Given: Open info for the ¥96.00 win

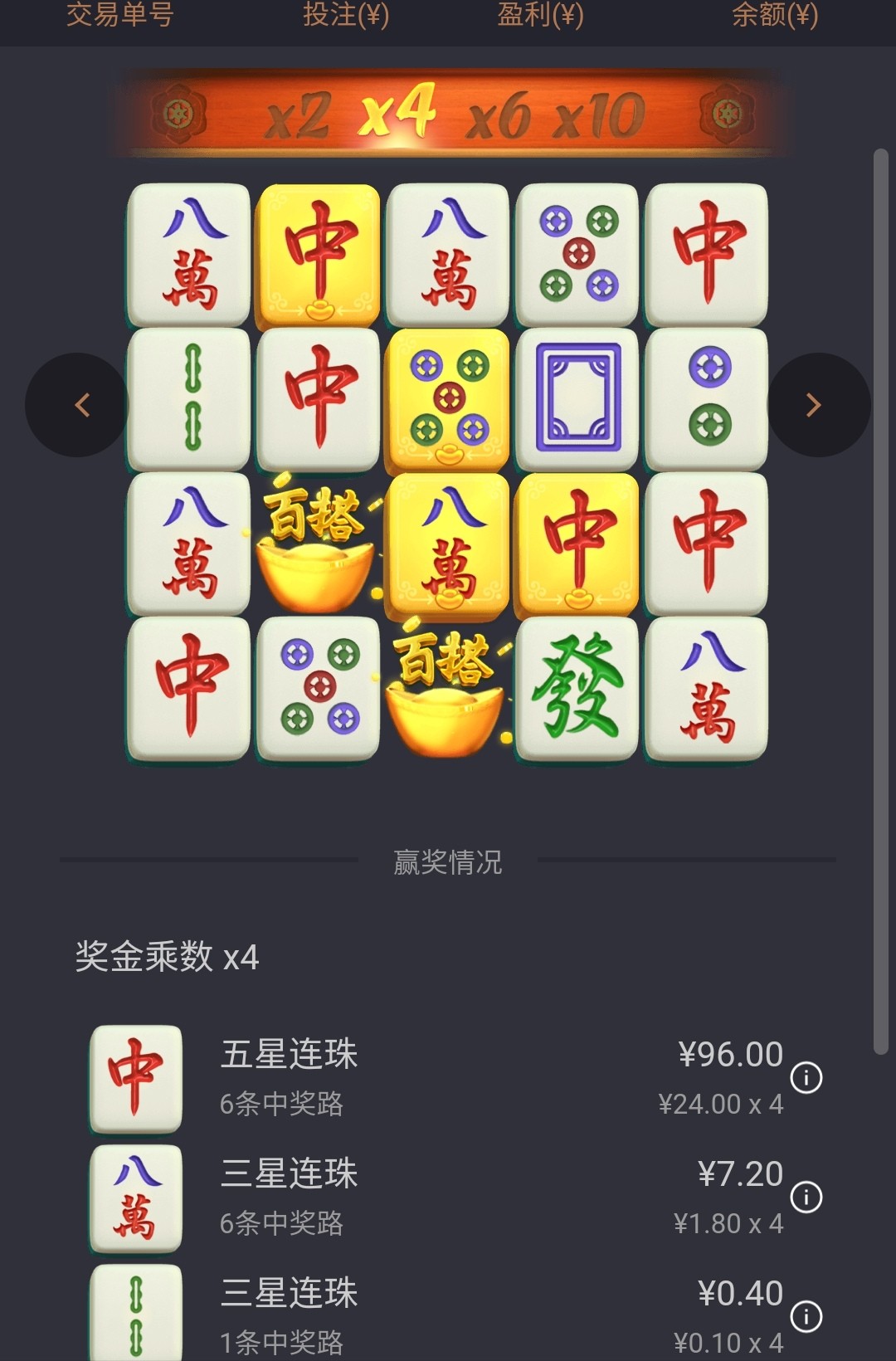Looking at the screenshot, I should tap(806, 1078).
